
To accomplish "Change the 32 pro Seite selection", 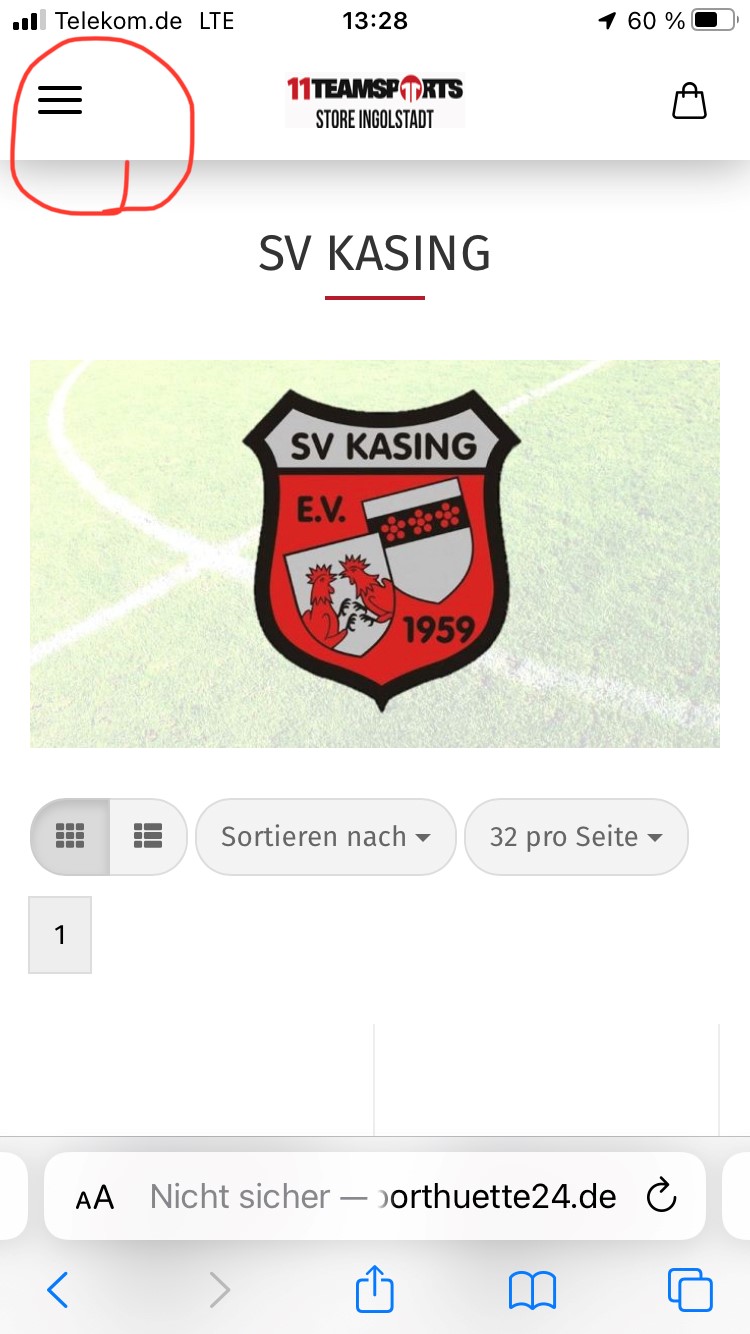I will click(576, 836).
